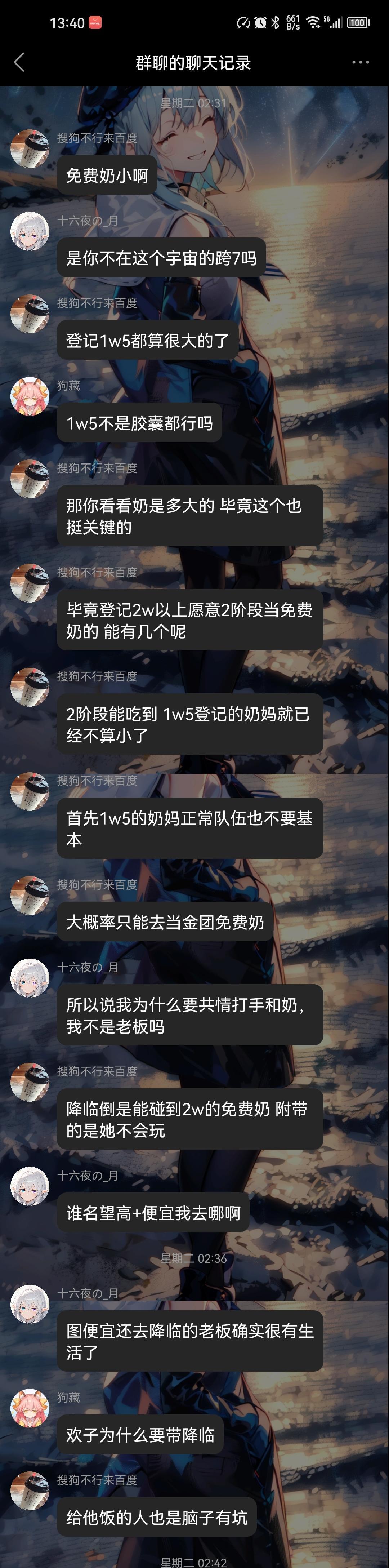Open 狗藏's avatar beside 欢子为什么要带降临
This screenshot has height=1568, width=389.
[30, 1408]
